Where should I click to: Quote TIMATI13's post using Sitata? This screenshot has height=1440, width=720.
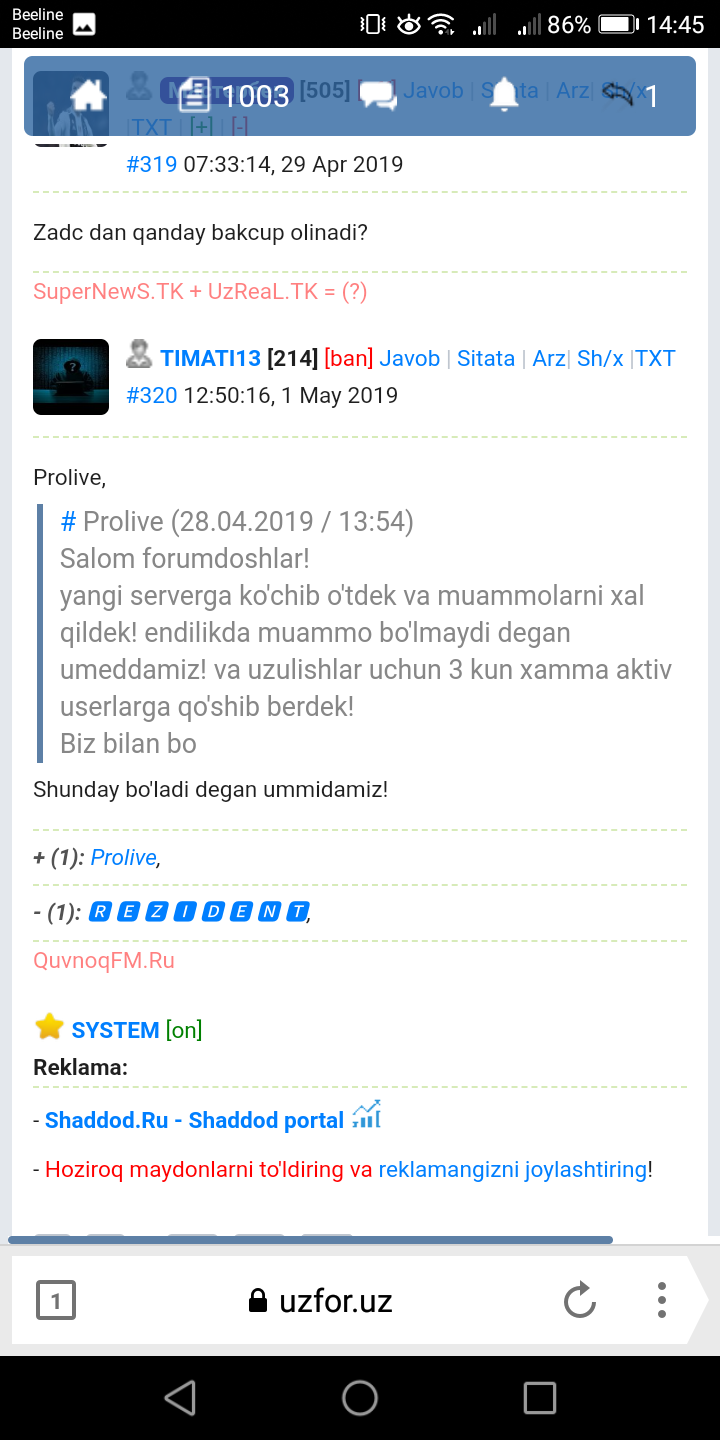pyautogui.click(x=486, y=358)
